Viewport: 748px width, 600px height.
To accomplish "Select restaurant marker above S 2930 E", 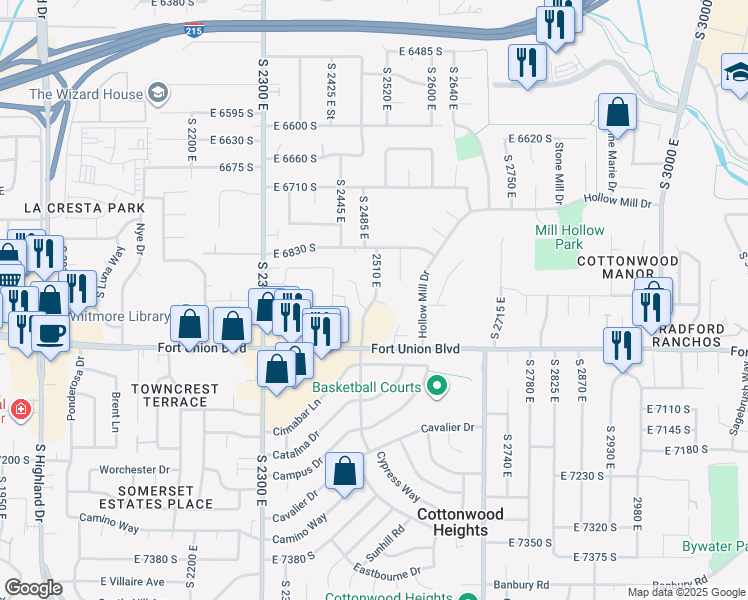I will click(x=622, y=348).
